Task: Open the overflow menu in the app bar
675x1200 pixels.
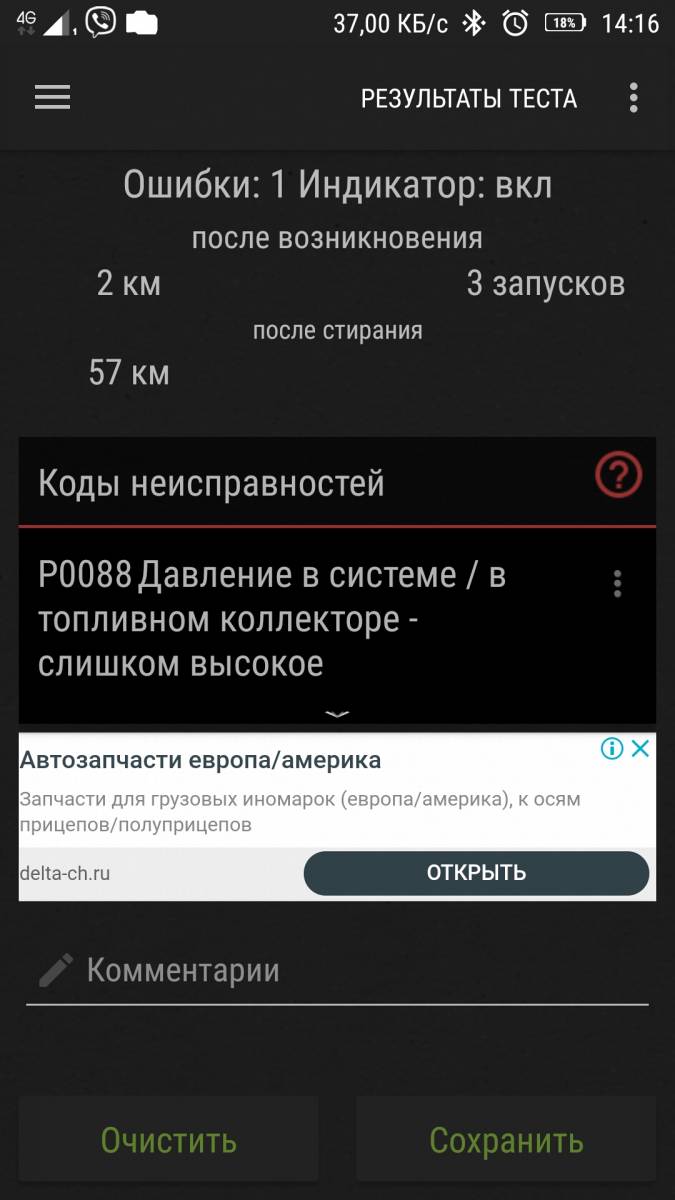Action: (633, 98)
